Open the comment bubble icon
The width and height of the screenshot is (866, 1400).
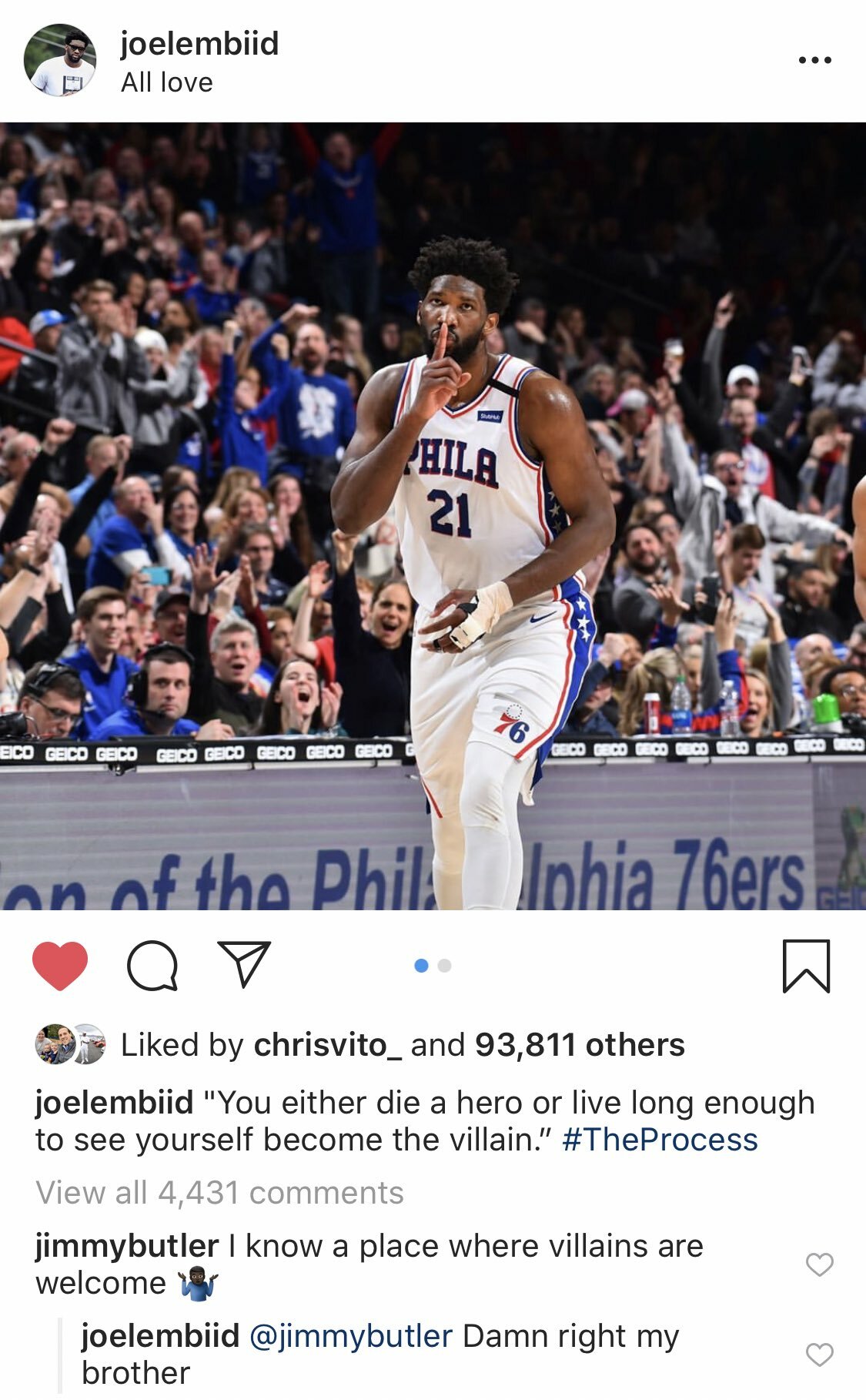click(x=152, y=965)
